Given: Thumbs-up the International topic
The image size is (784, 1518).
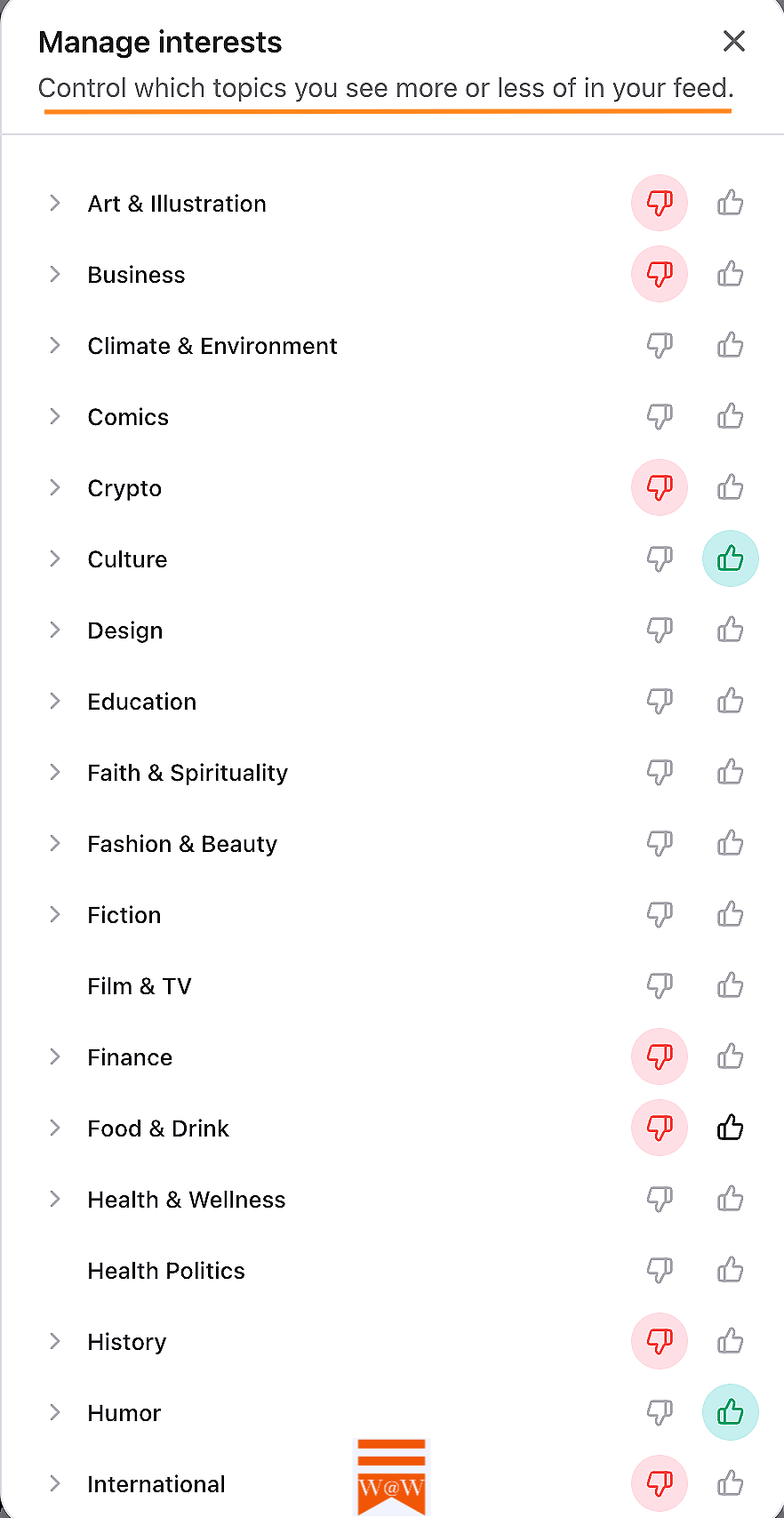Looking at the screenshot, I should tap(730, 1483).
